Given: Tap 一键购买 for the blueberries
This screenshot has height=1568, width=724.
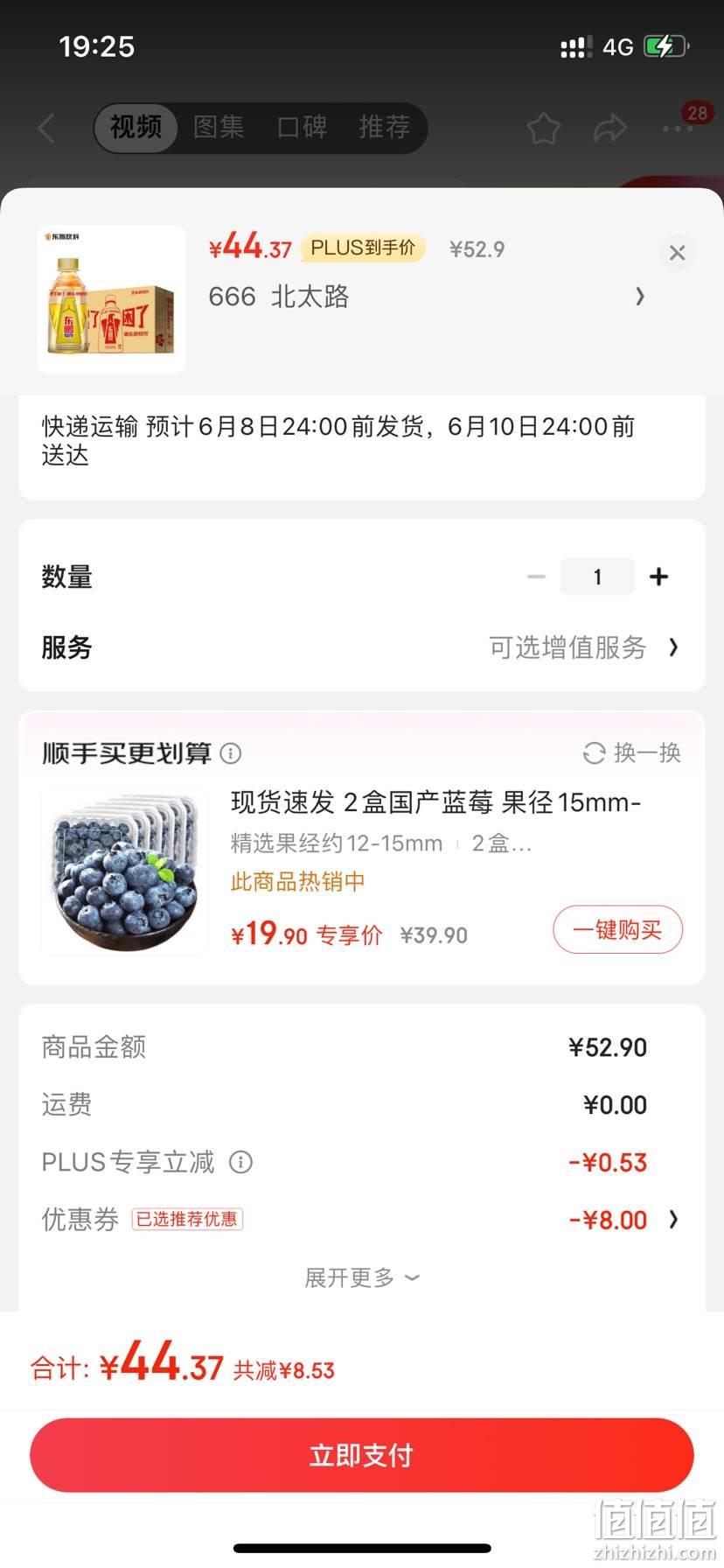Looking at the screenshot, I should click(x=617, y=929).
